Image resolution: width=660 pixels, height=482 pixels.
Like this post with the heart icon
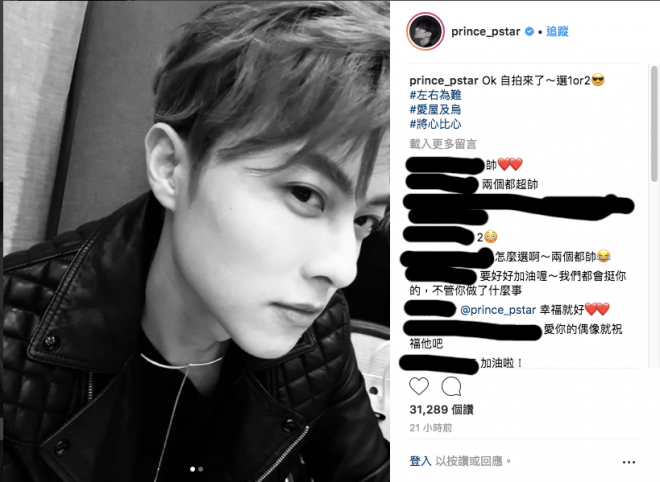pyautogui.click(x=419, y=387)
